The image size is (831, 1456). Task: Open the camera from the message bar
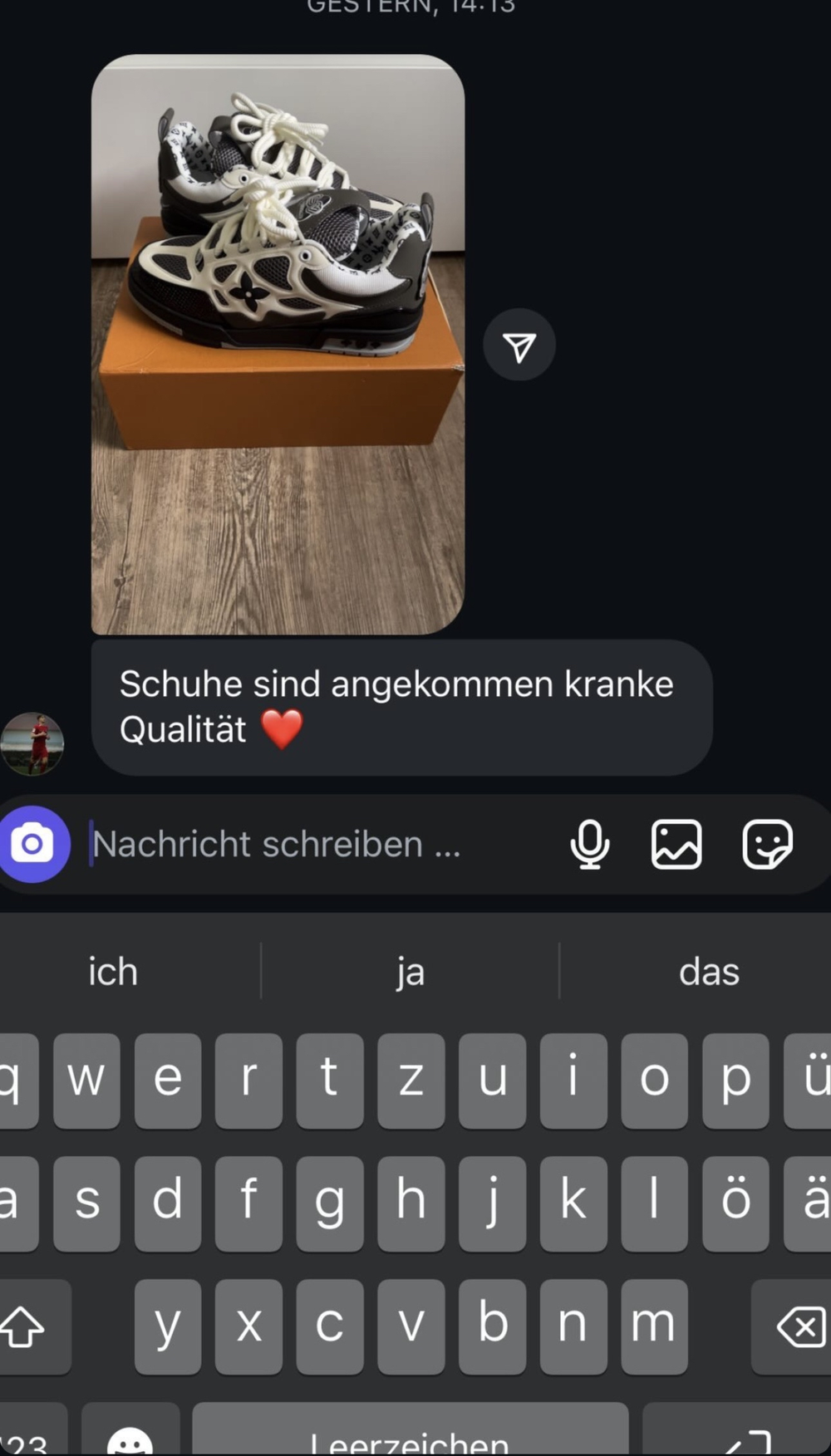pyautogui.click(x=33, y=844)
